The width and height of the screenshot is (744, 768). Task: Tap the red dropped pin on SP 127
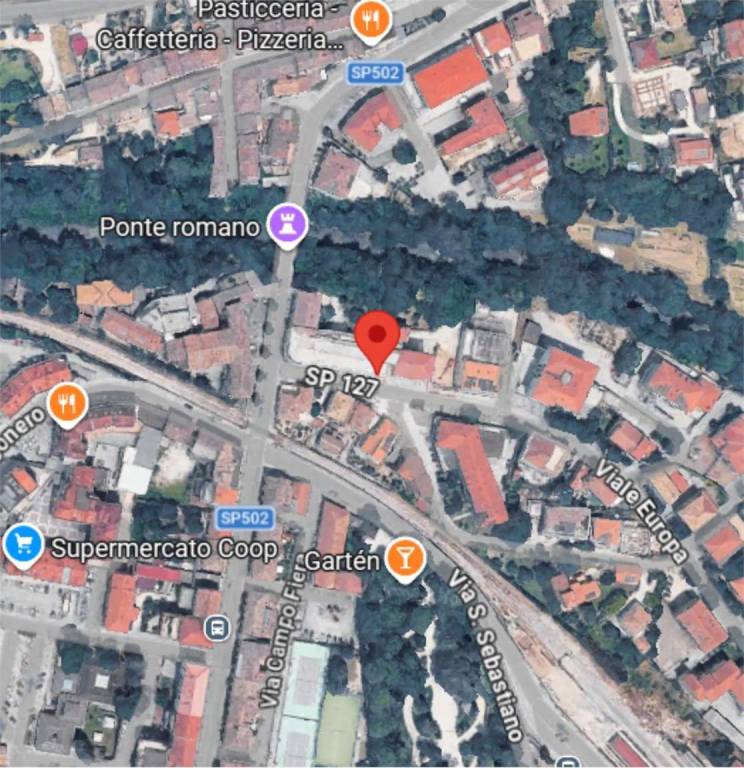[x=378, y=338]
